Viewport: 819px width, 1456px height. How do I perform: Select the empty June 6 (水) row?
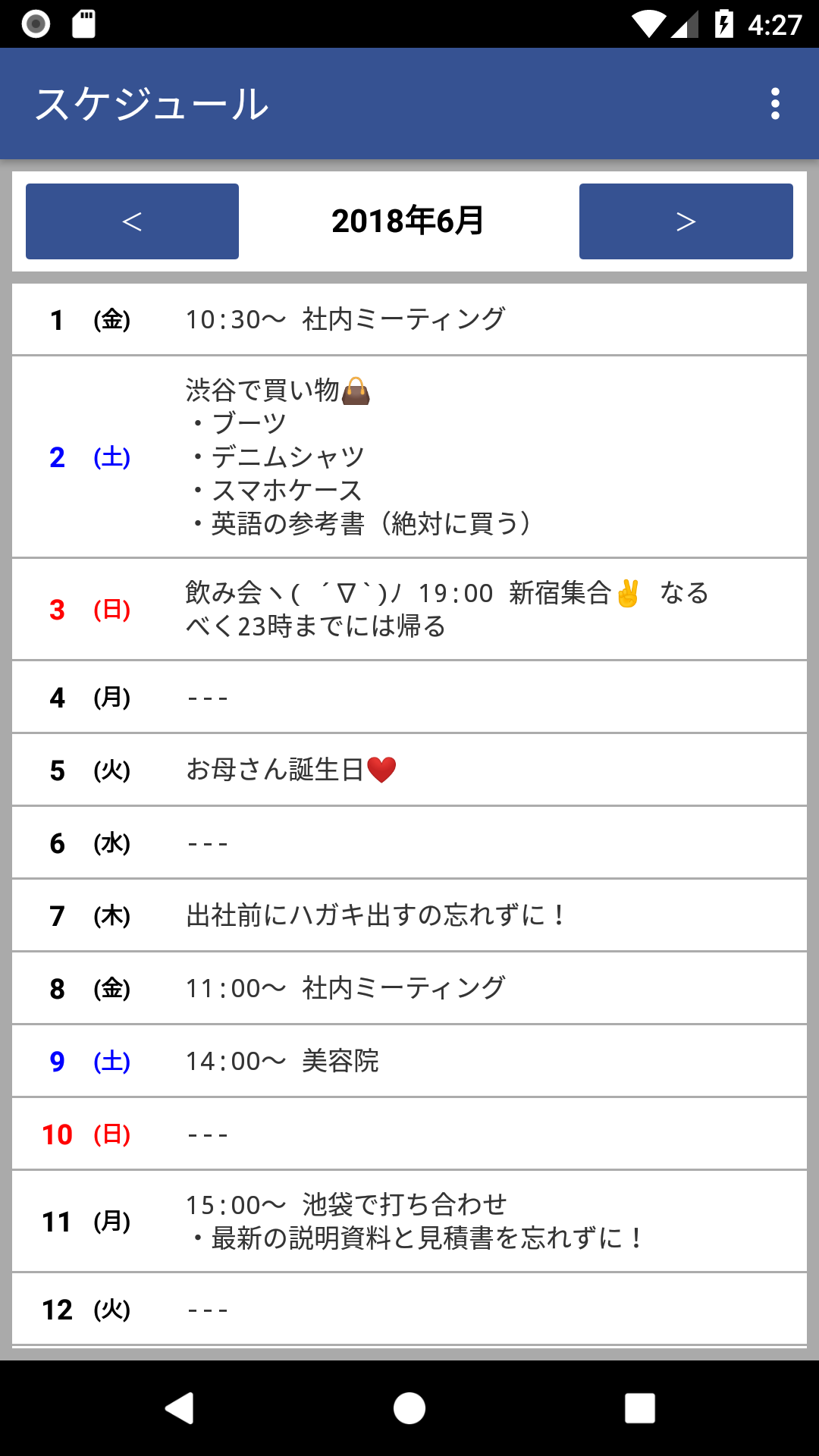click(409, 843)
